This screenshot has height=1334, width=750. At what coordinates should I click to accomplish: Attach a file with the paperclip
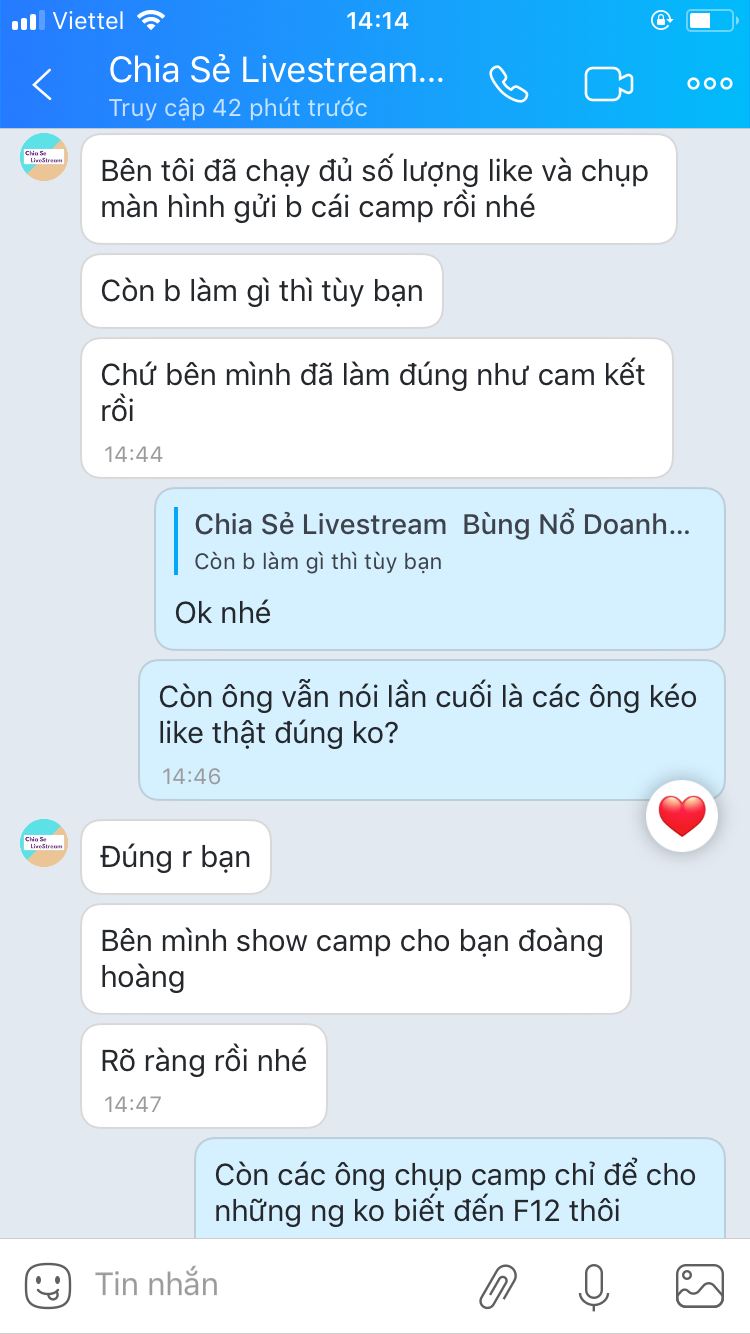click(498, 1285)
